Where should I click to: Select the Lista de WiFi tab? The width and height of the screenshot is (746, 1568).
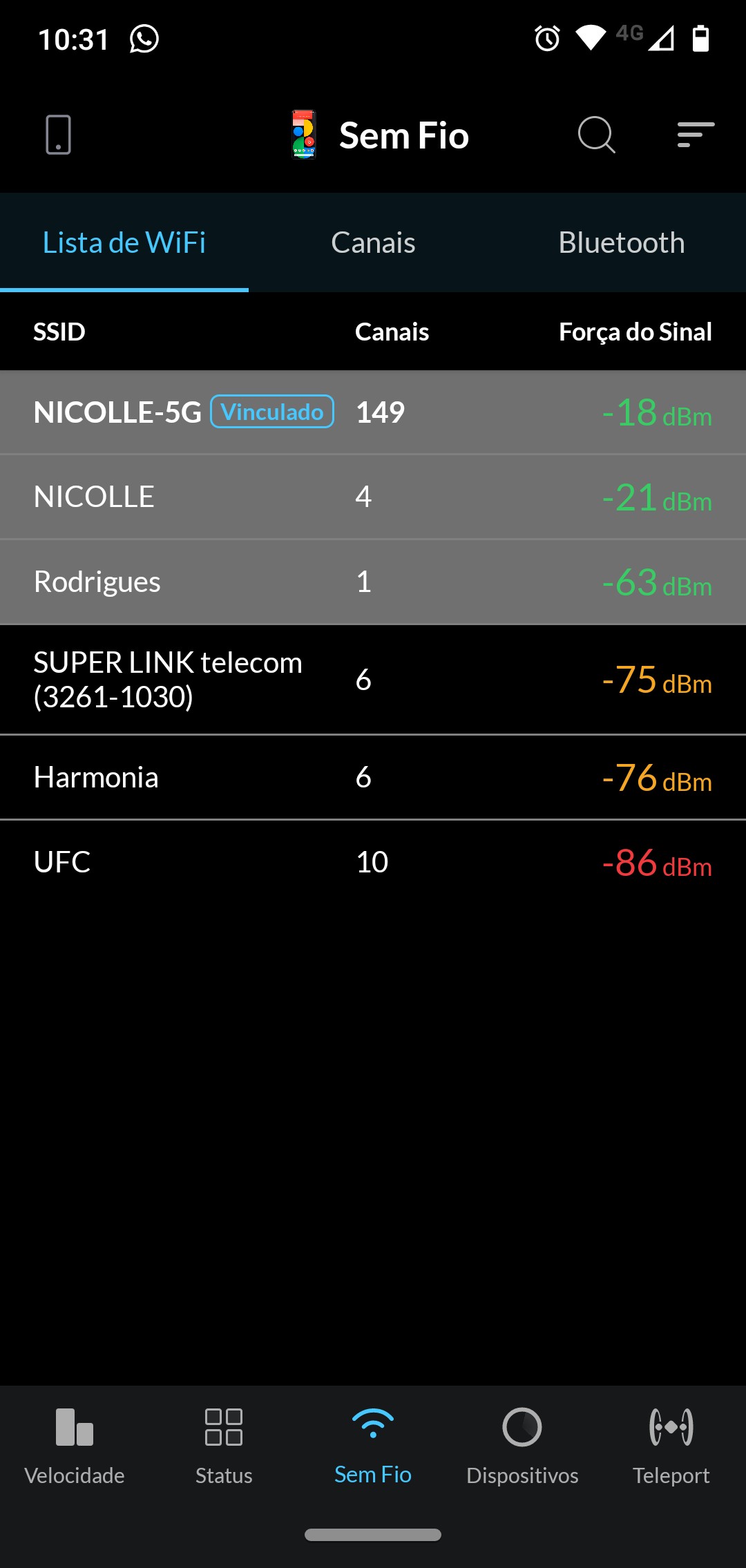[x=124, y=243]
